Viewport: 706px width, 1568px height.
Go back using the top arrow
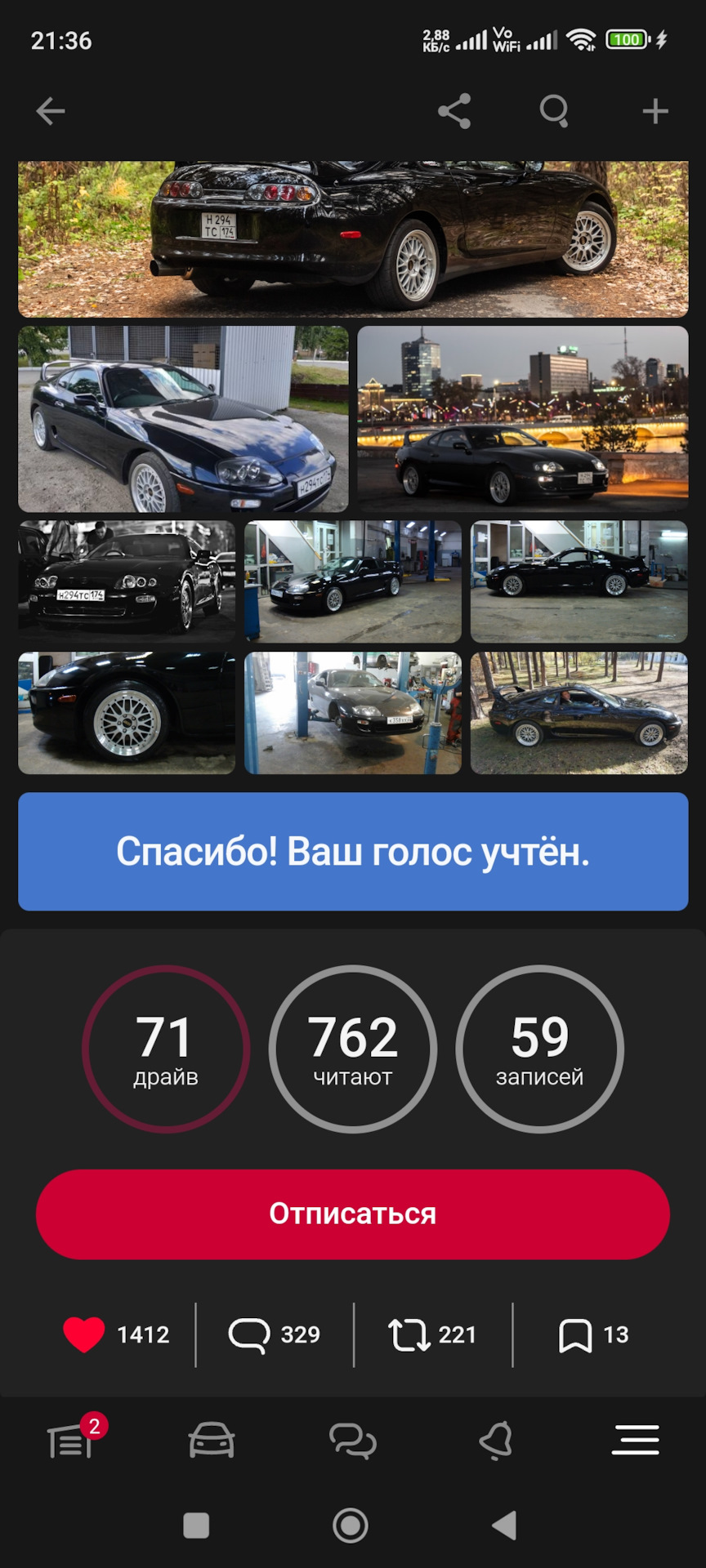tap(51, 111)
